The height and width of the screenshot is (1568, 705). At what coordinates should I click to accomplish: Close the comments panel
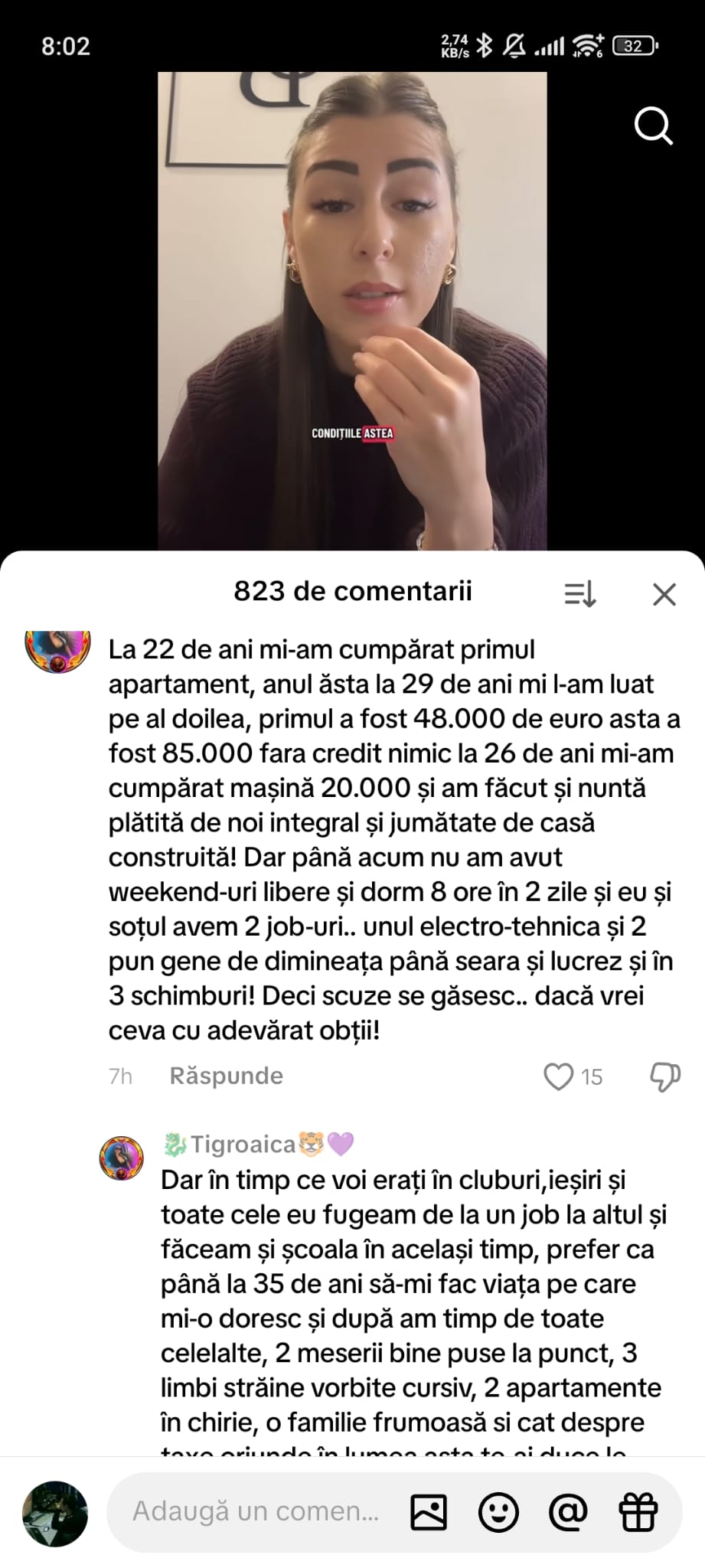tap(664, 594)
